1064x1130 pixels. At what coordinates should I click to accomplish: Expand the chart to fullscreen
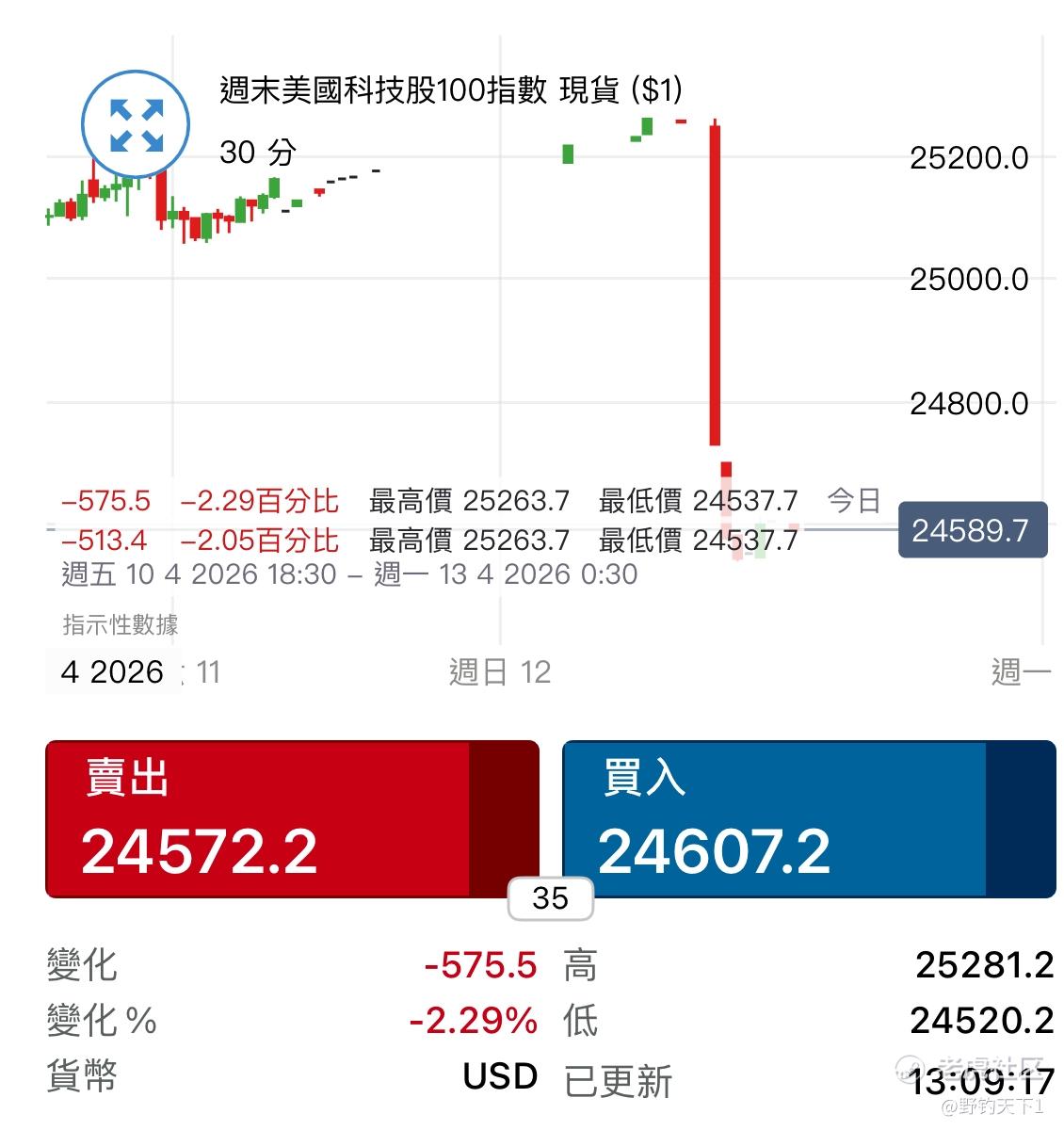[136, 124]
